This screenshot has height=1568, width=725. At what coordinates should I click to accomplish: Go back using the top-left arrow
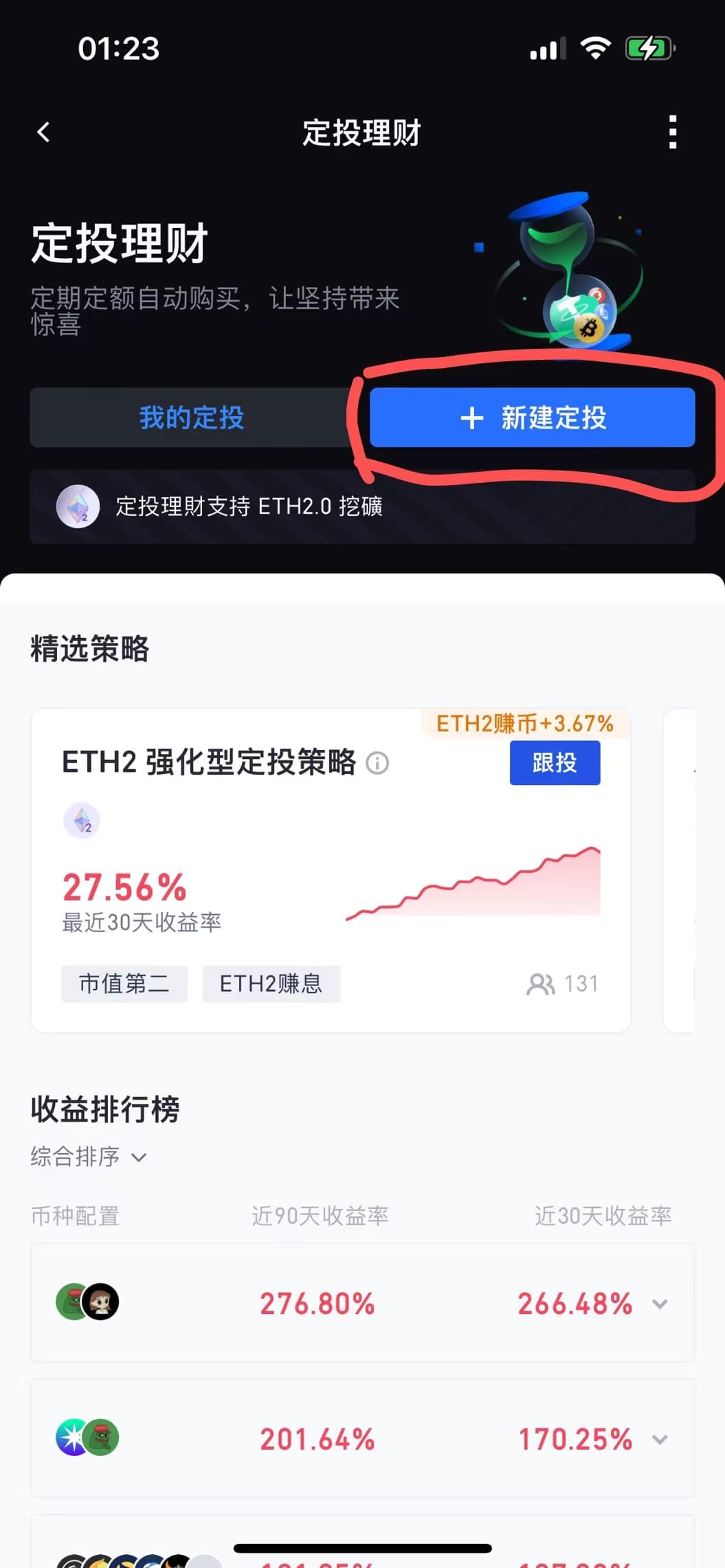pyautogui.click(x=43, y=132)
